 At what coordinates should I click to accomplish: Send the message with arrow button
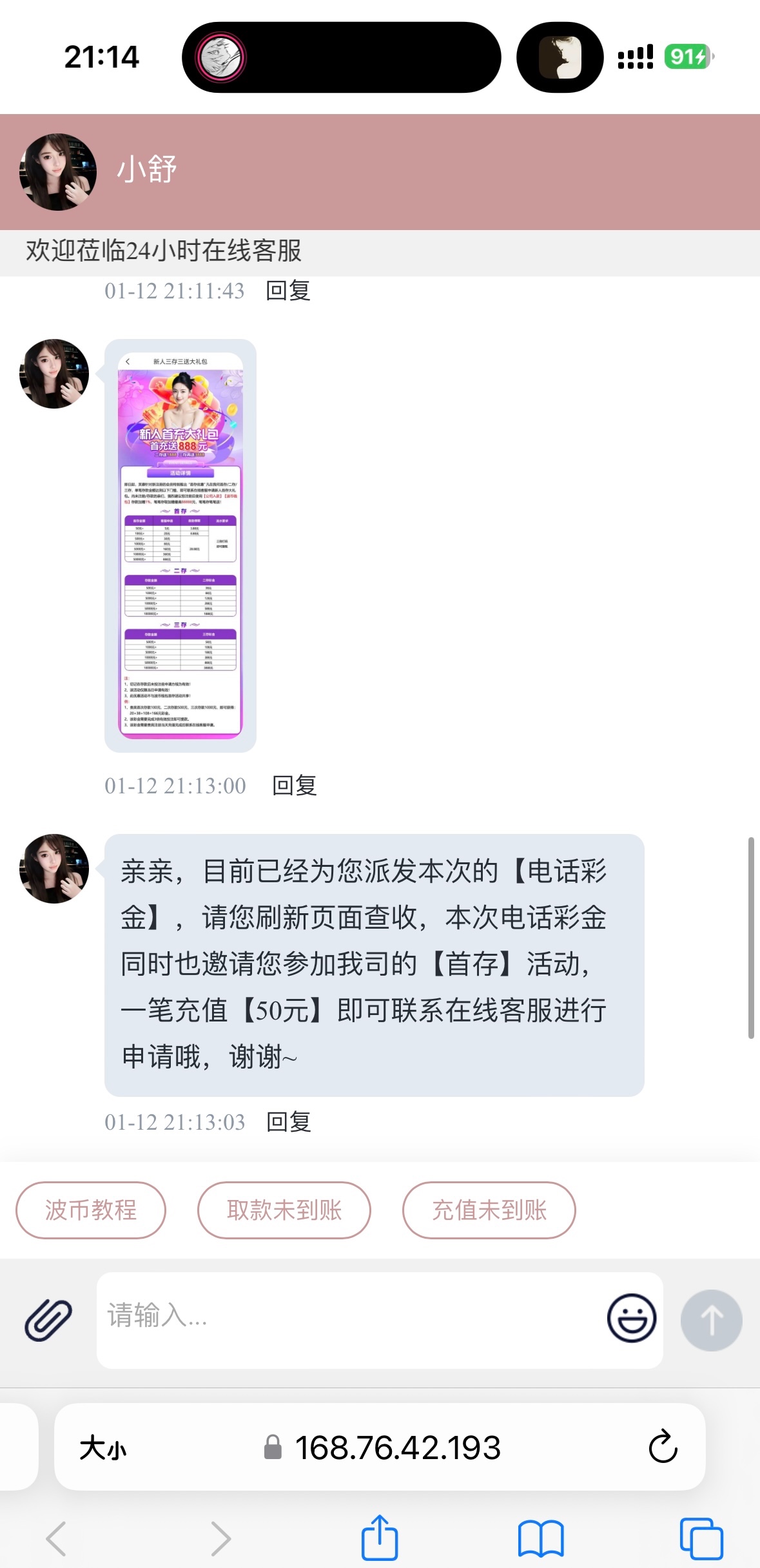tap(711, 1320)
